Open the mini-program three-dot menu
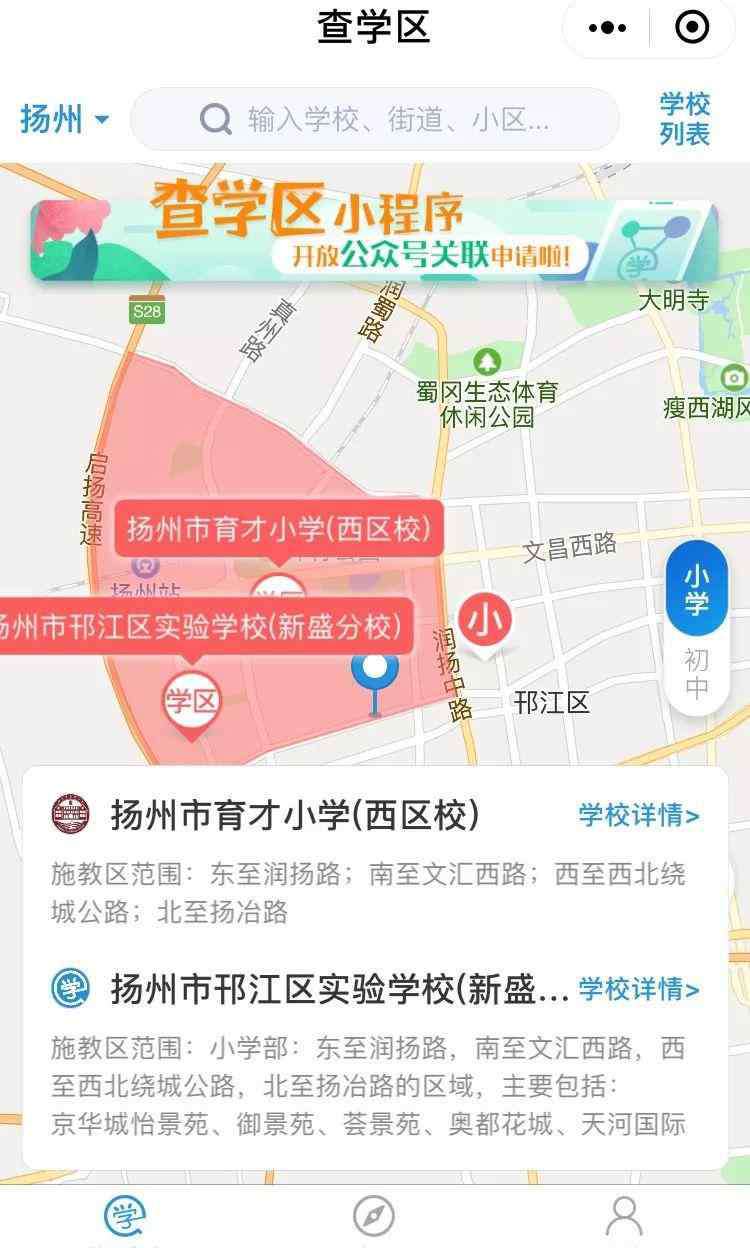Image resolution: width=750 pixels, height=1248 pixels. pyautogui.click(x=608, y=28)
